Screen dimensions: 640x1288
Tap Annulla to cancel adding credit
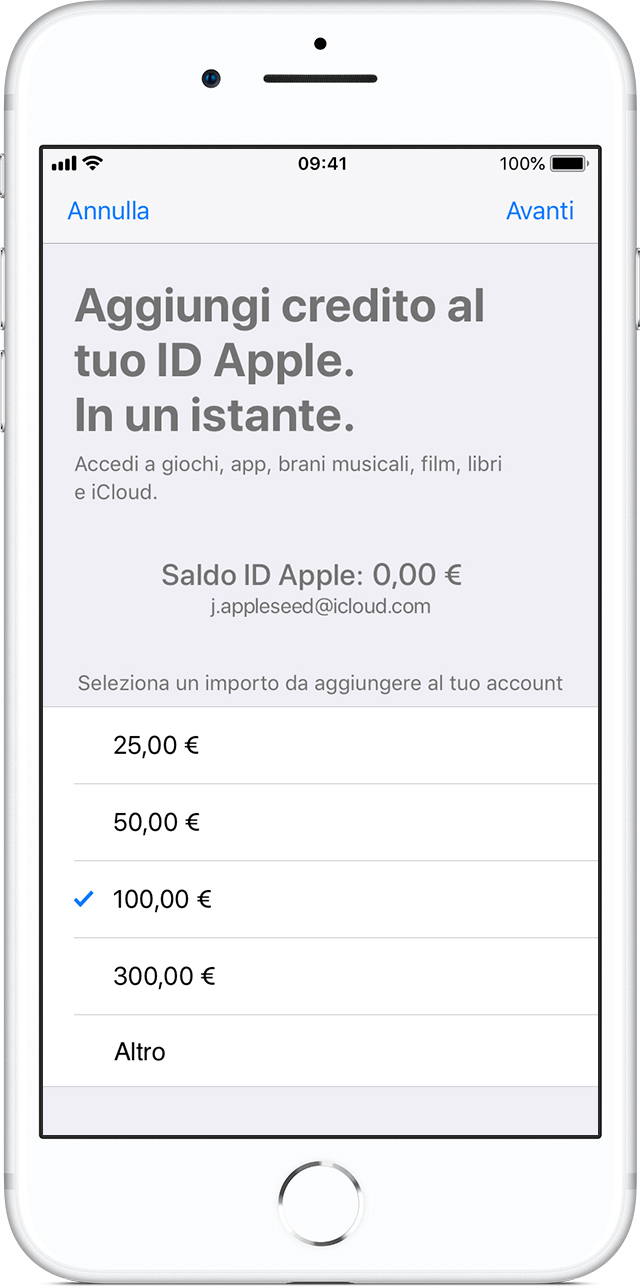pos(108,211)
